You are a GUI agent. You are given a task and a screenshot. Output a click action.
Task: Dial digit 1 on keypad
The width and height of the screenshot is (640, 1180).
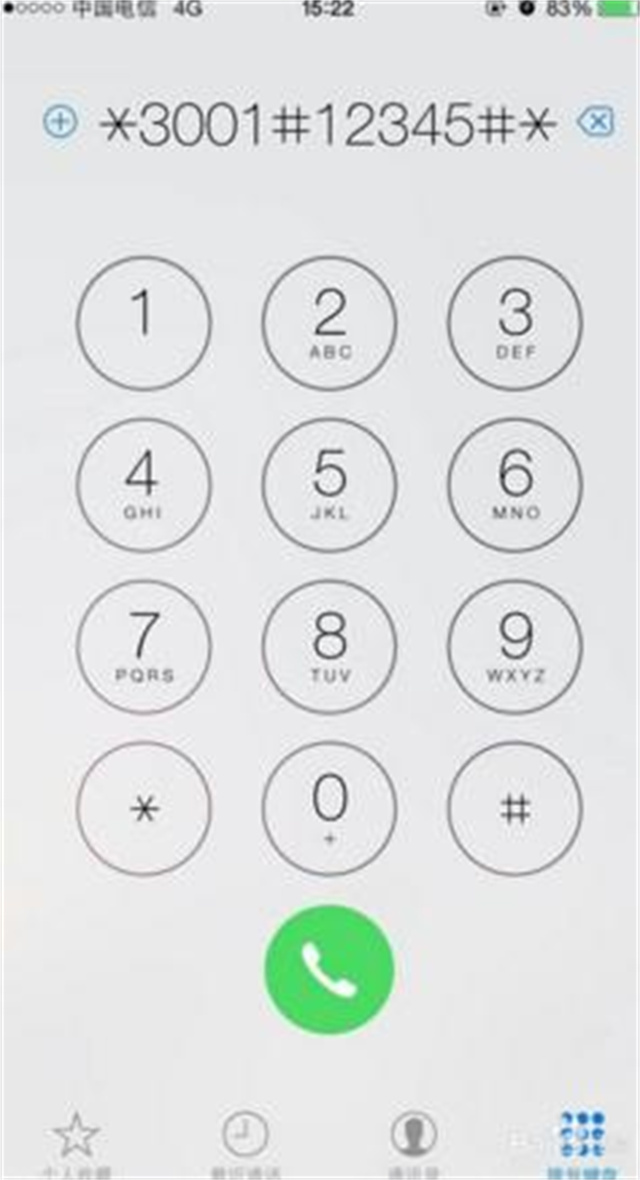(x=144, y=324)
